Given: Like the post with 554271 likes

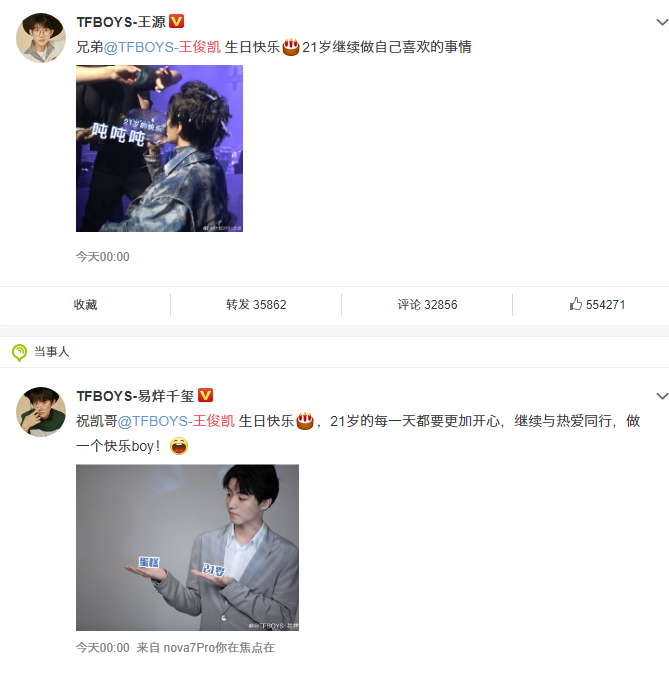Looking at the screenshot, I should point(597,304).
